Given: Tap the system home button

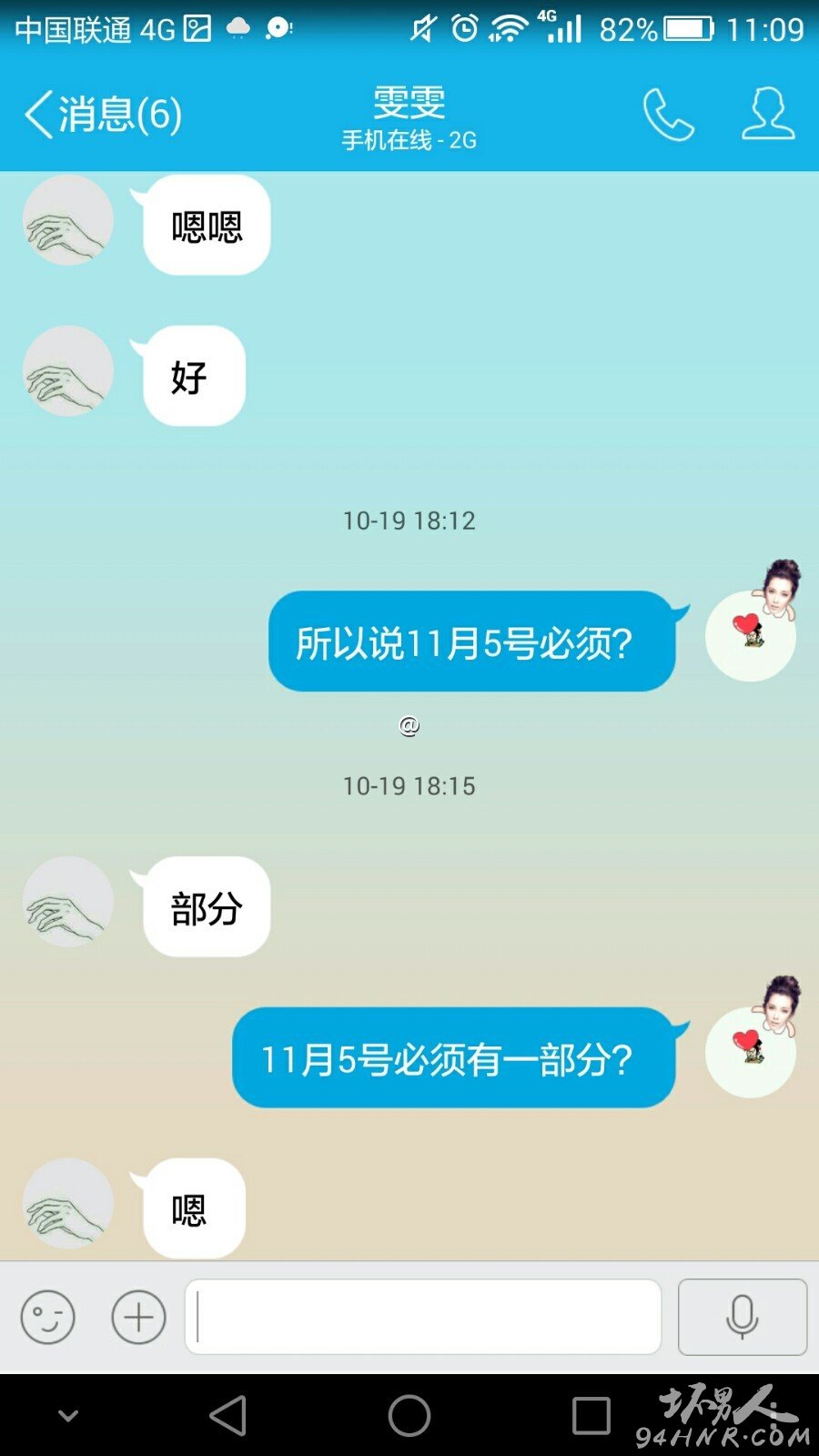Looking at the screenshot, I should (x=409, y=1415).
